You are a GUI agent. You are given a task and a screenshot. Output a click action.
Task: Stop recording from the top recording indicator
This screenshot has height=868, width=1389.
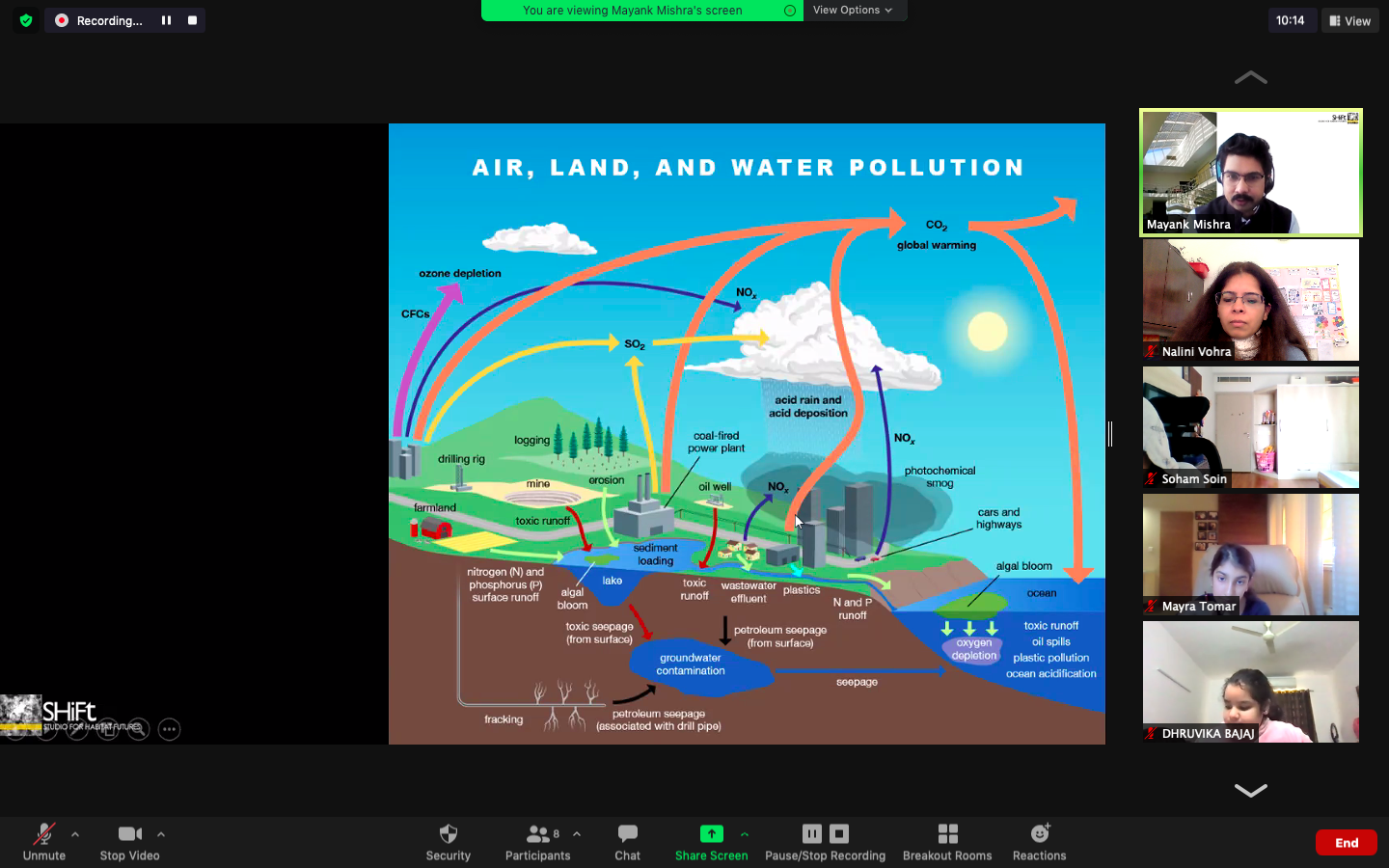(x=192, y=20)
